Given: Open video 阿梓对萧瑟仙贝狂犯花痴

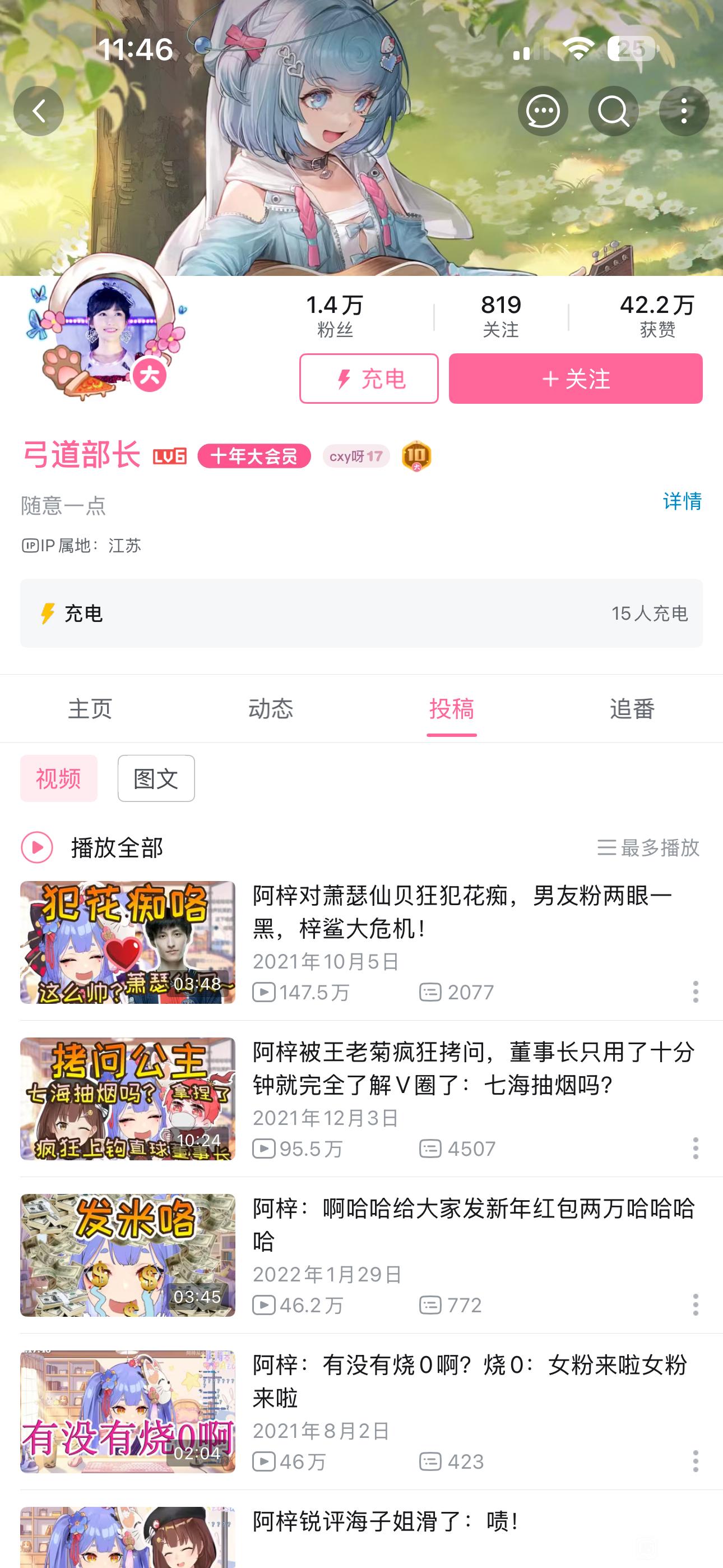Looking at the screenshot, I should click(x=462, y=912).
